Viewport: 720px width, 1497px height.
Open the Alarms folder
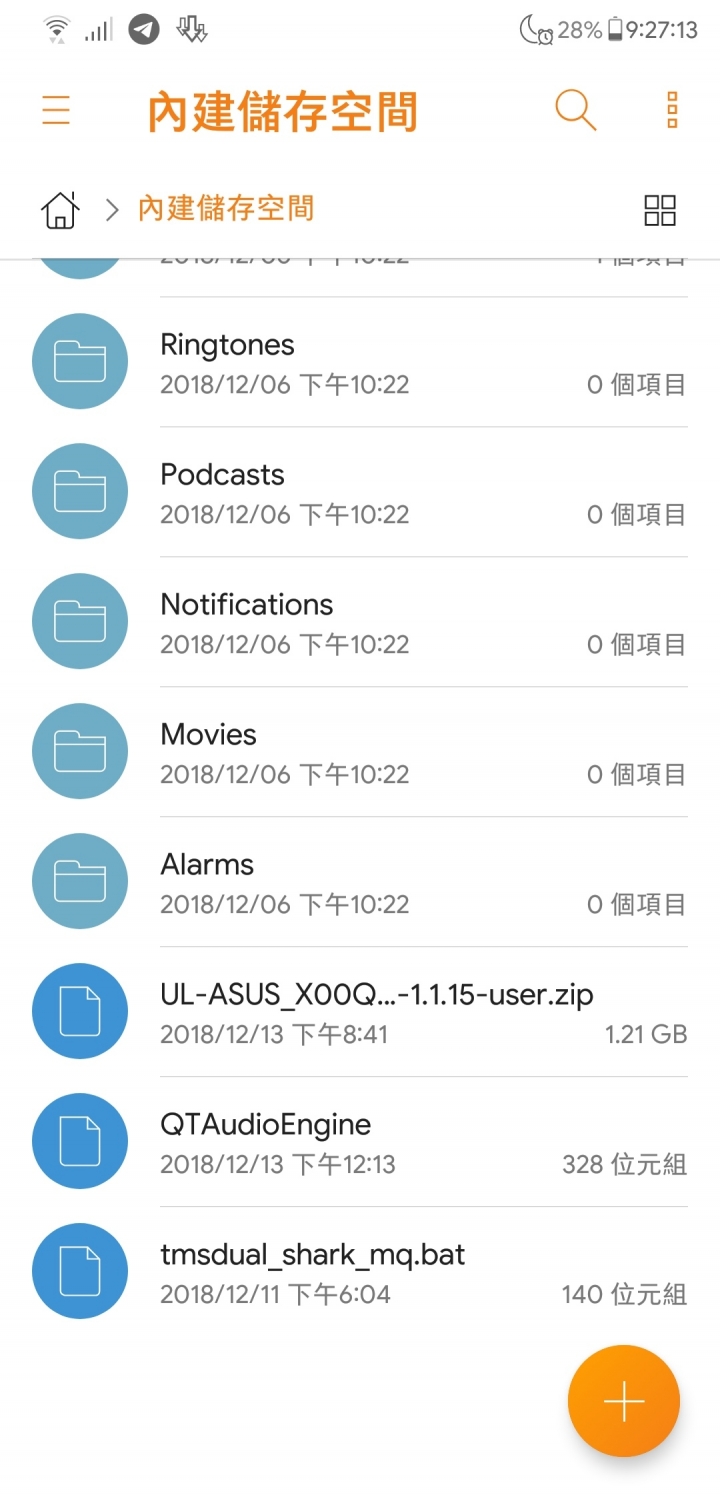[x=360, y=882]
